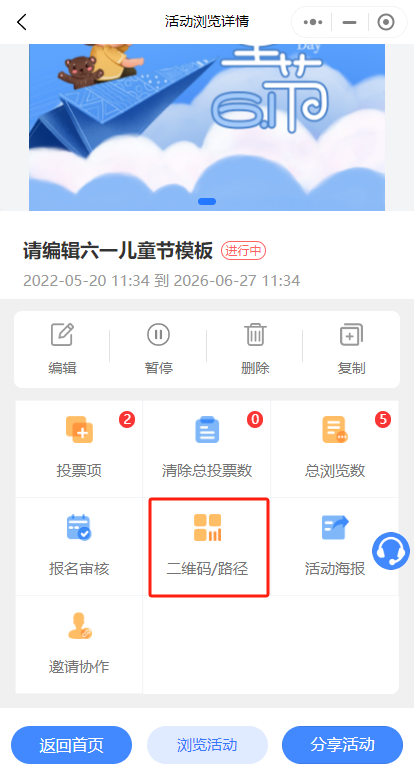Image resolution: width=414 pixels, height=780 pixels.
Task: Select 清除总投票数 to clear votes
Action: 207,449
